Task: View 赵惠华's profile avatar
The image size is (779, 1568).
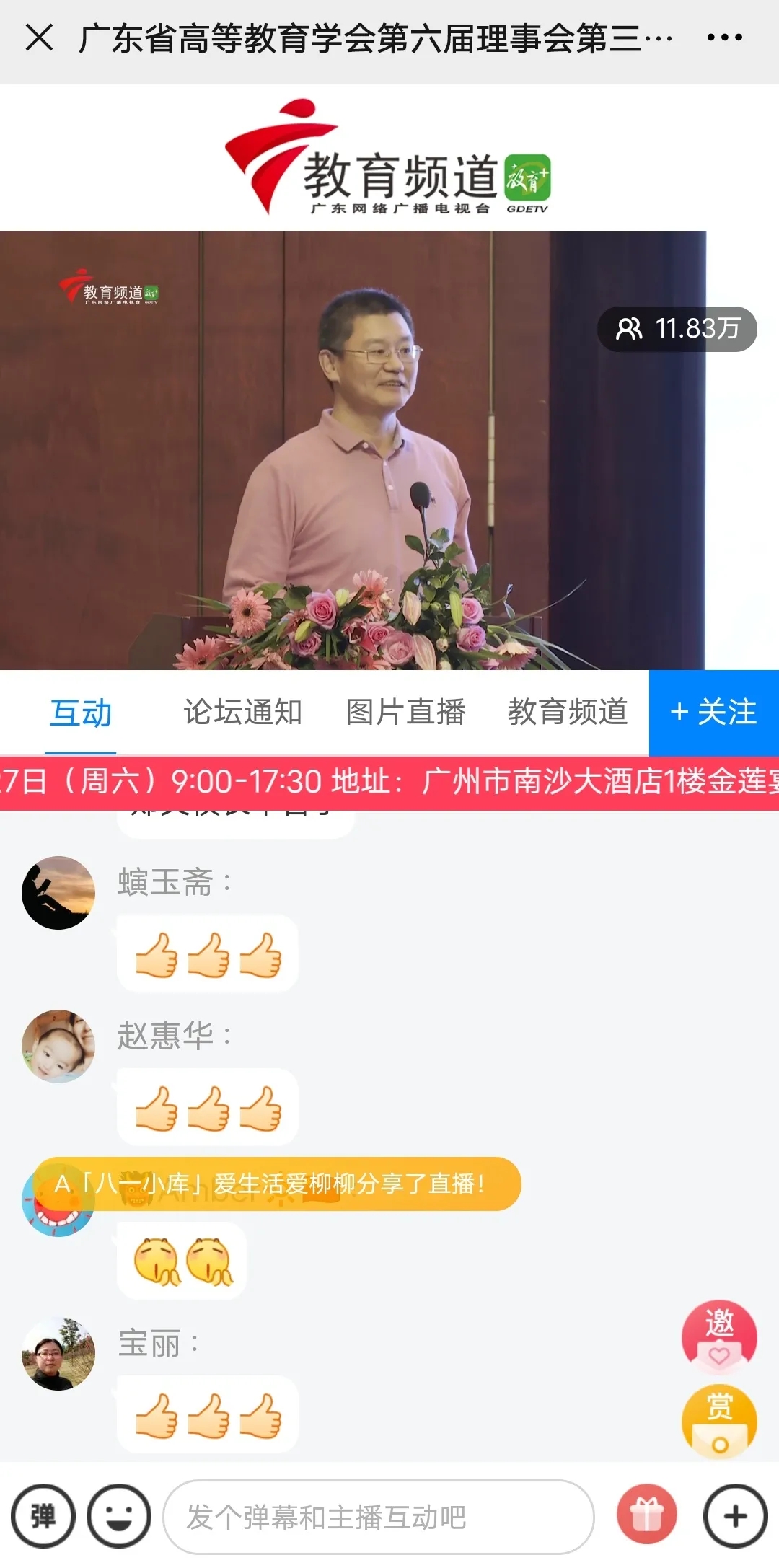Action: pyautogui.click(x=58, y=1046)
